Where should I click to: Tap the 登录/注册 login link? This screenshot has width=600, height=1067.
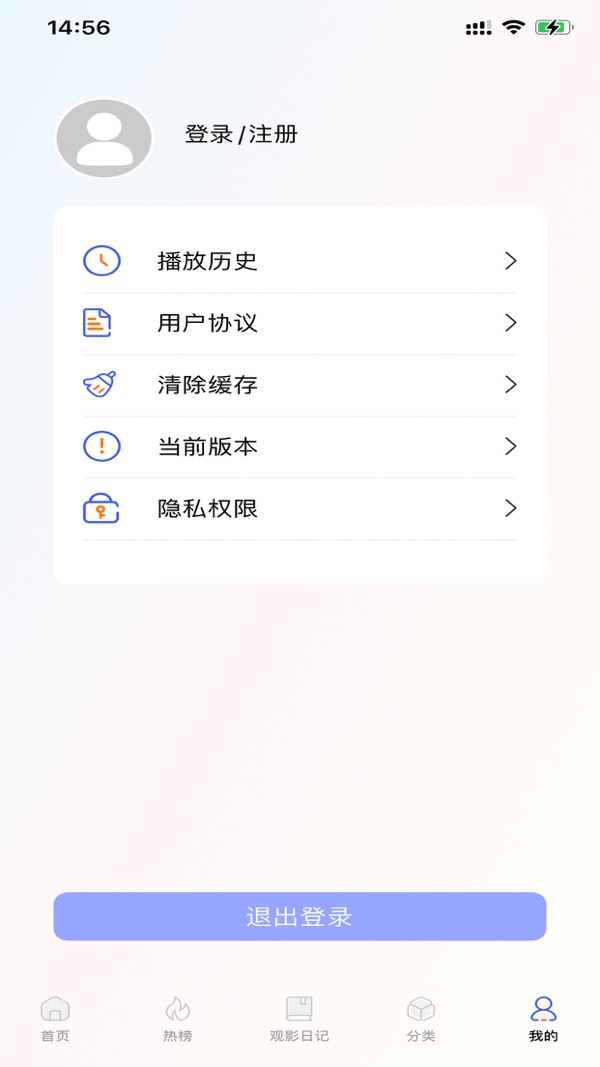coord(241,134)
